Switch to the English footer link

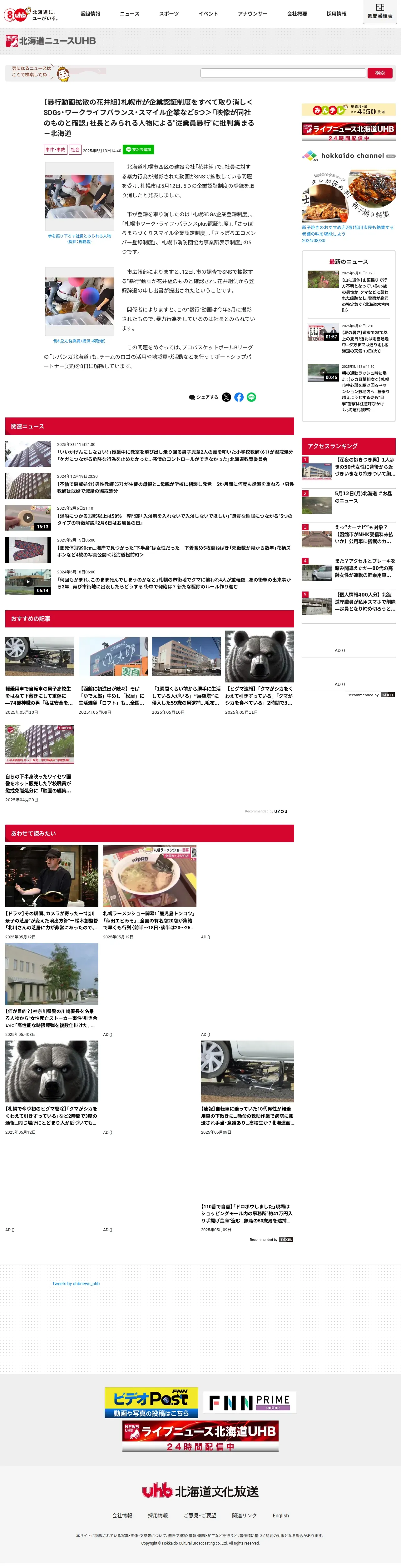tap(280, 1516)
